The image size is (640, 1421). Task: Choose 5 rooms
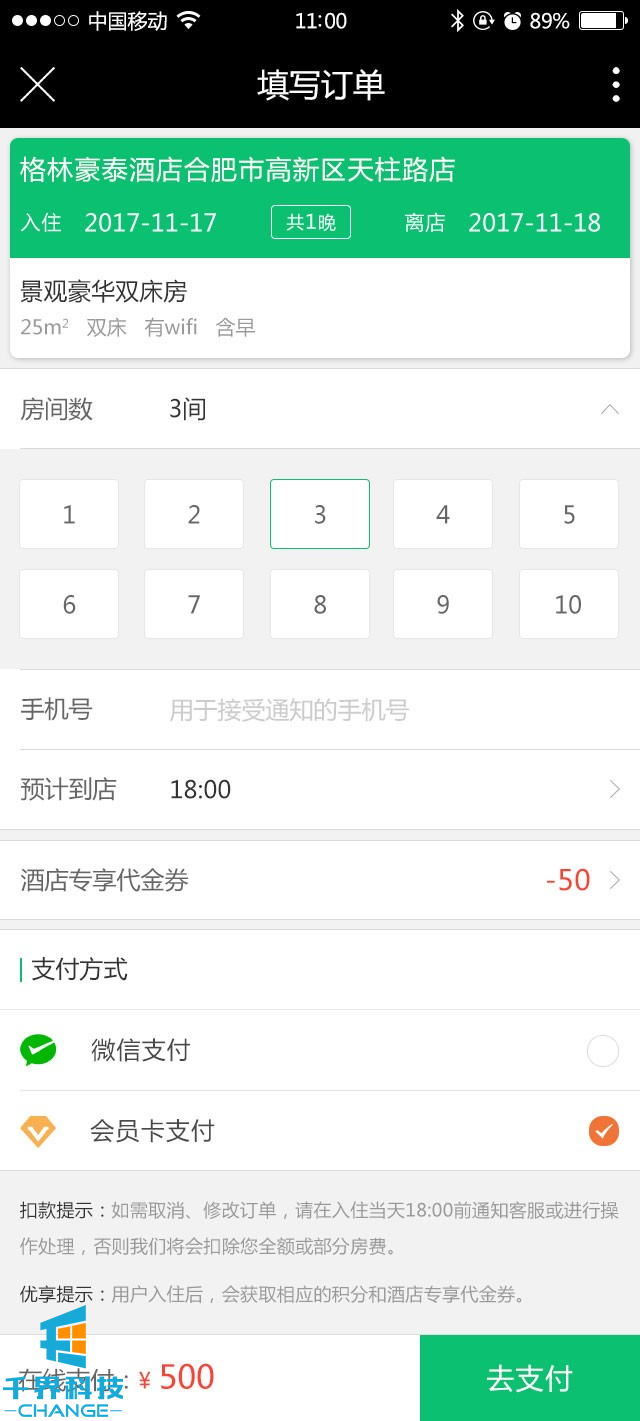click(568, 514)
